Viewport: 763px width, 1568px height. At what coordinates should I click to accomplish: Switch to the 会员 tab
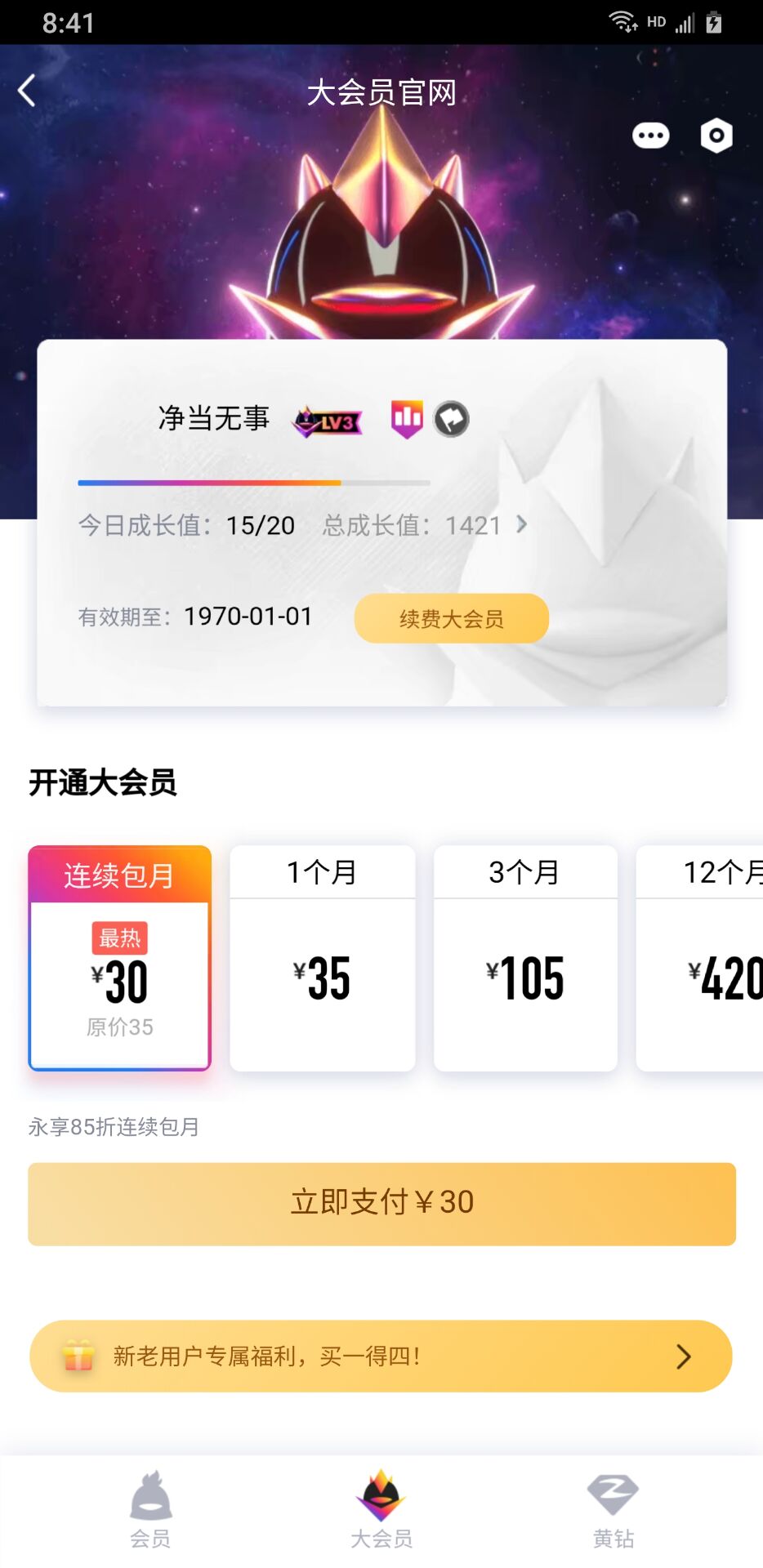(150, 1510)
